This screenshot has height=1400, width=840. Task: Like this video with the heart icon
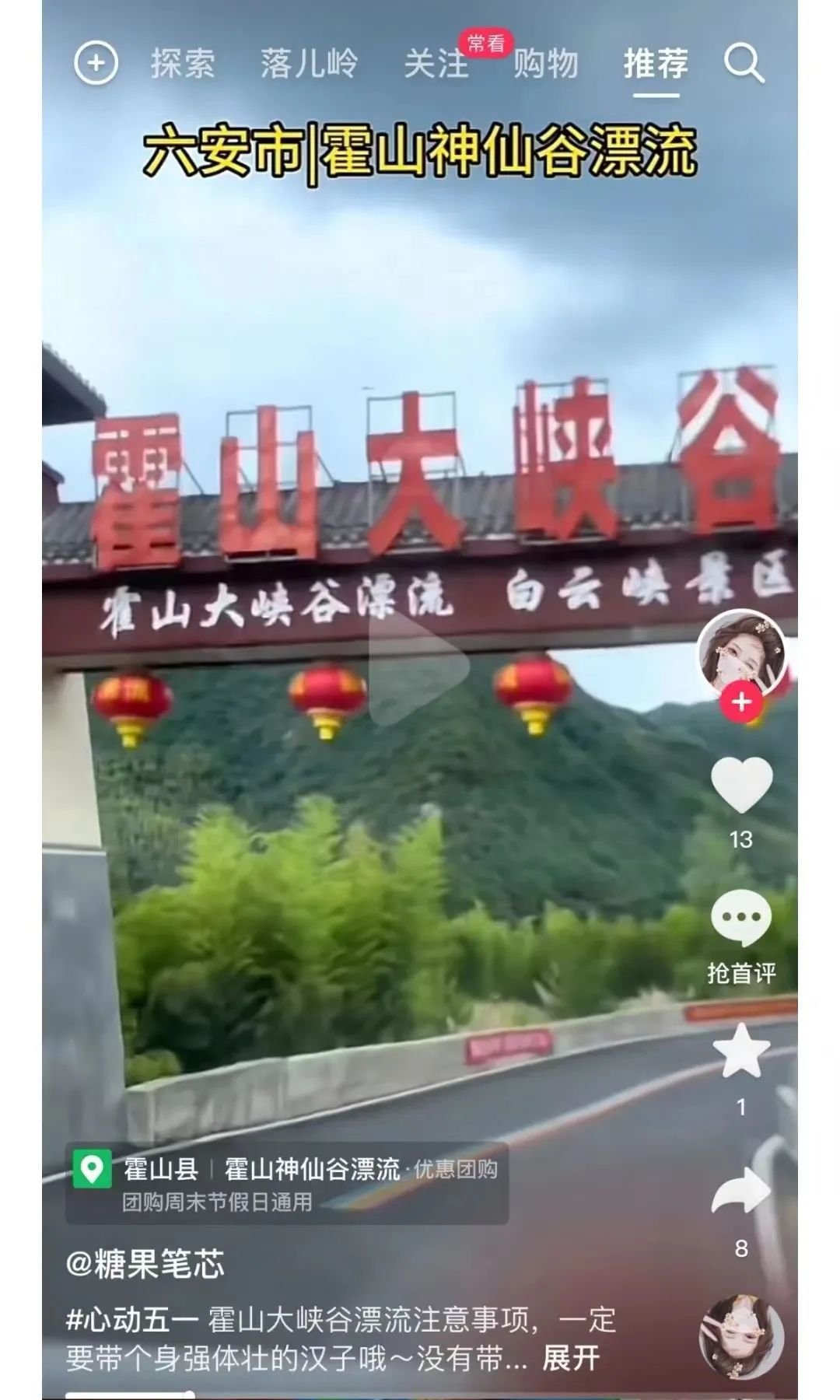(x=741, y=786)
